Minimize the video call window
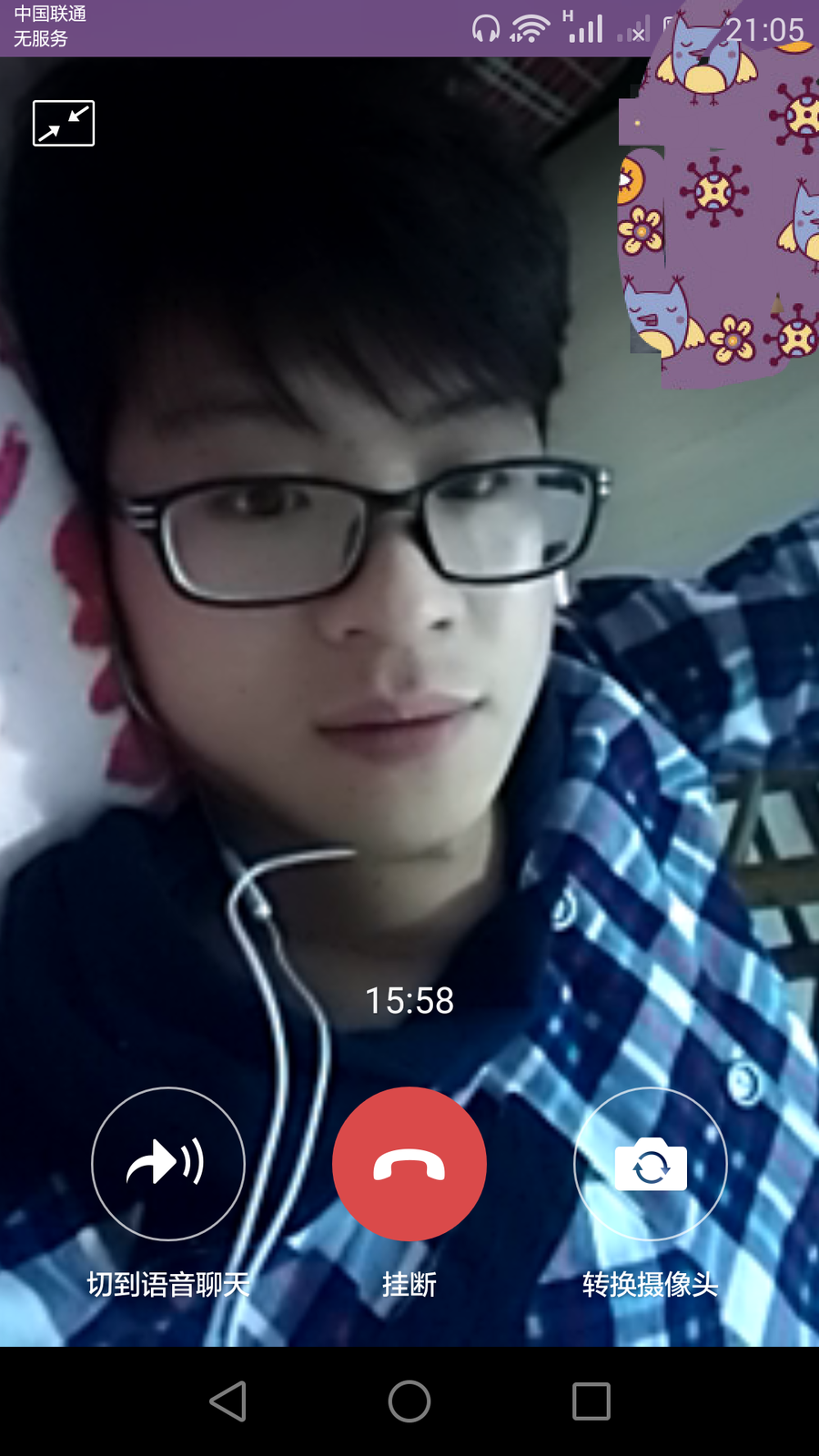819x1456 pixels. coord(64,123)
